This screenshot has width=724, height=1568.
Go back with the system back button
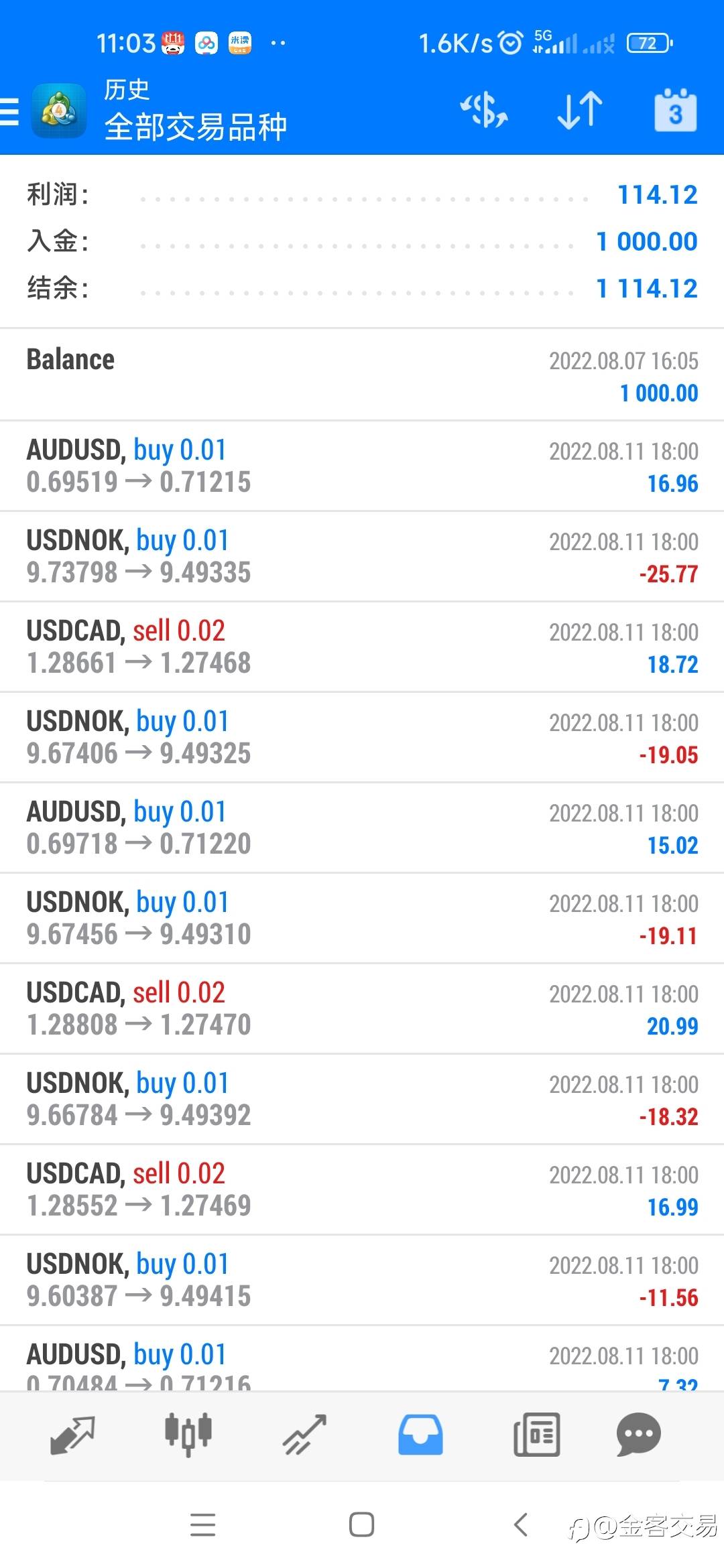tap(521, 1524)
